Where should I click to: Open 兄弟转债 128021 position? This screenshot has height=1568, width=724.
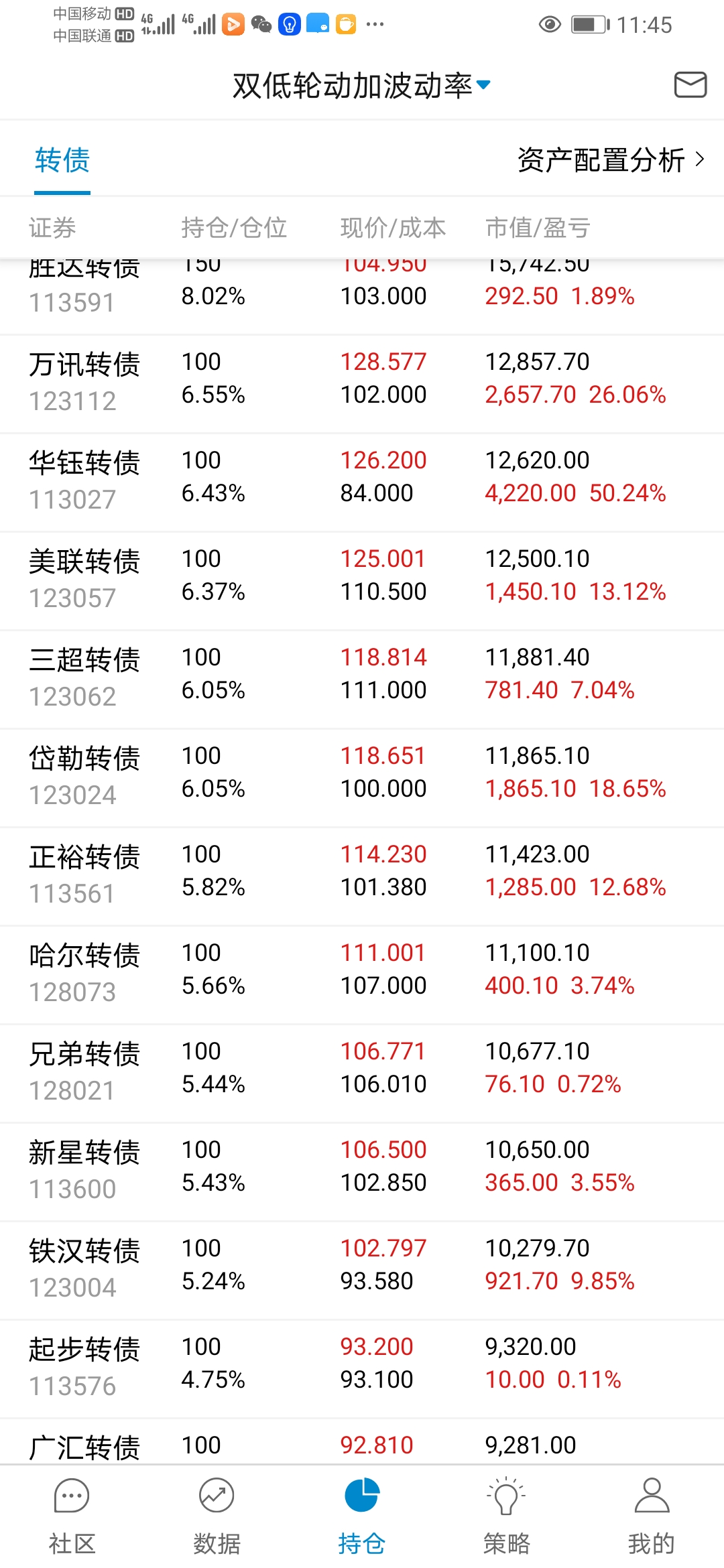click(x=362, y=1071)
